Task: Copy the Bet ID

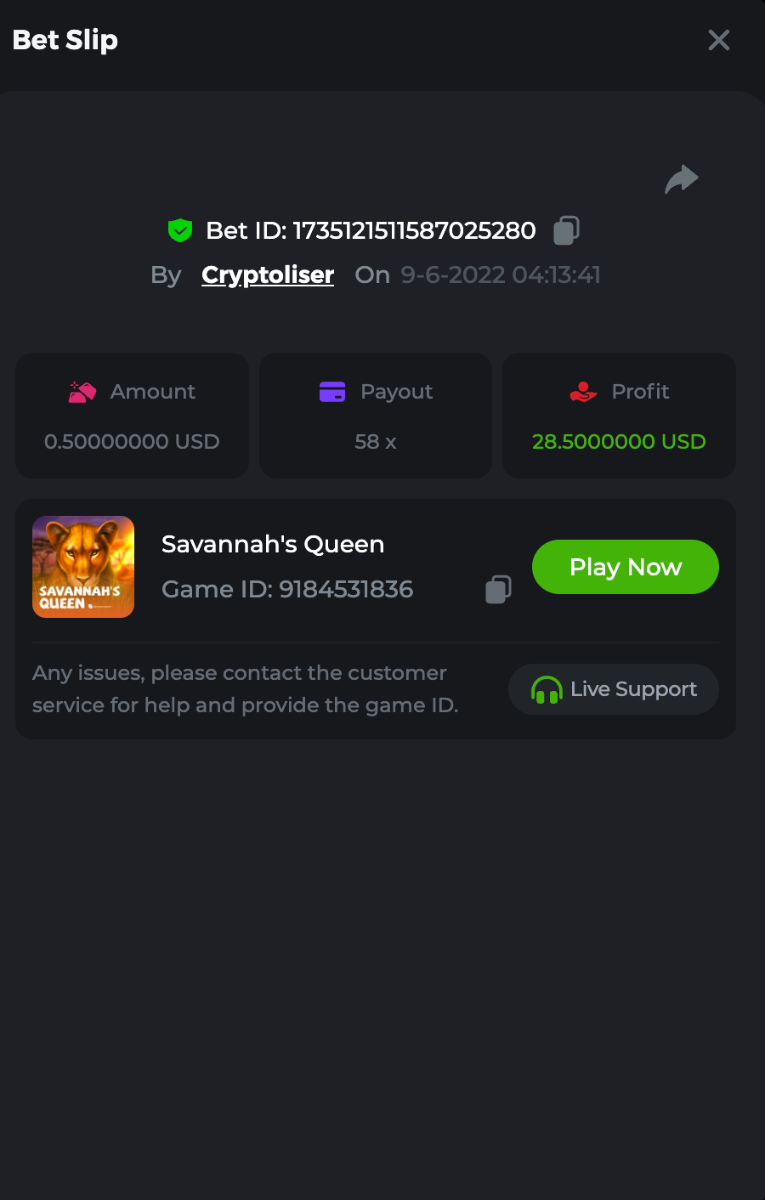Action: pyautogui.click(x=566, y=231)
